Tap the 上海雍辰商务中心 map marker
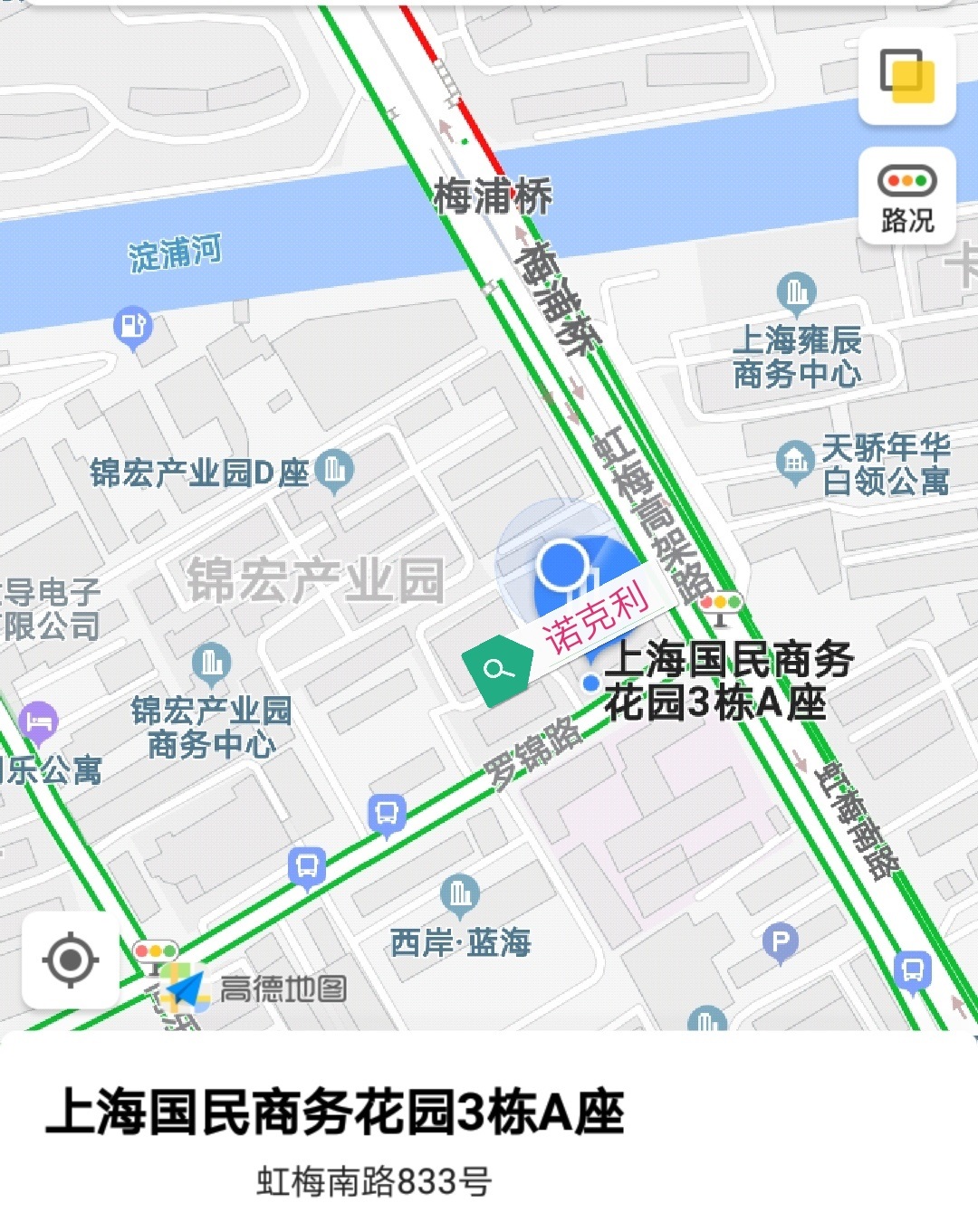The image size is (978, 1232). coord(796,292)
